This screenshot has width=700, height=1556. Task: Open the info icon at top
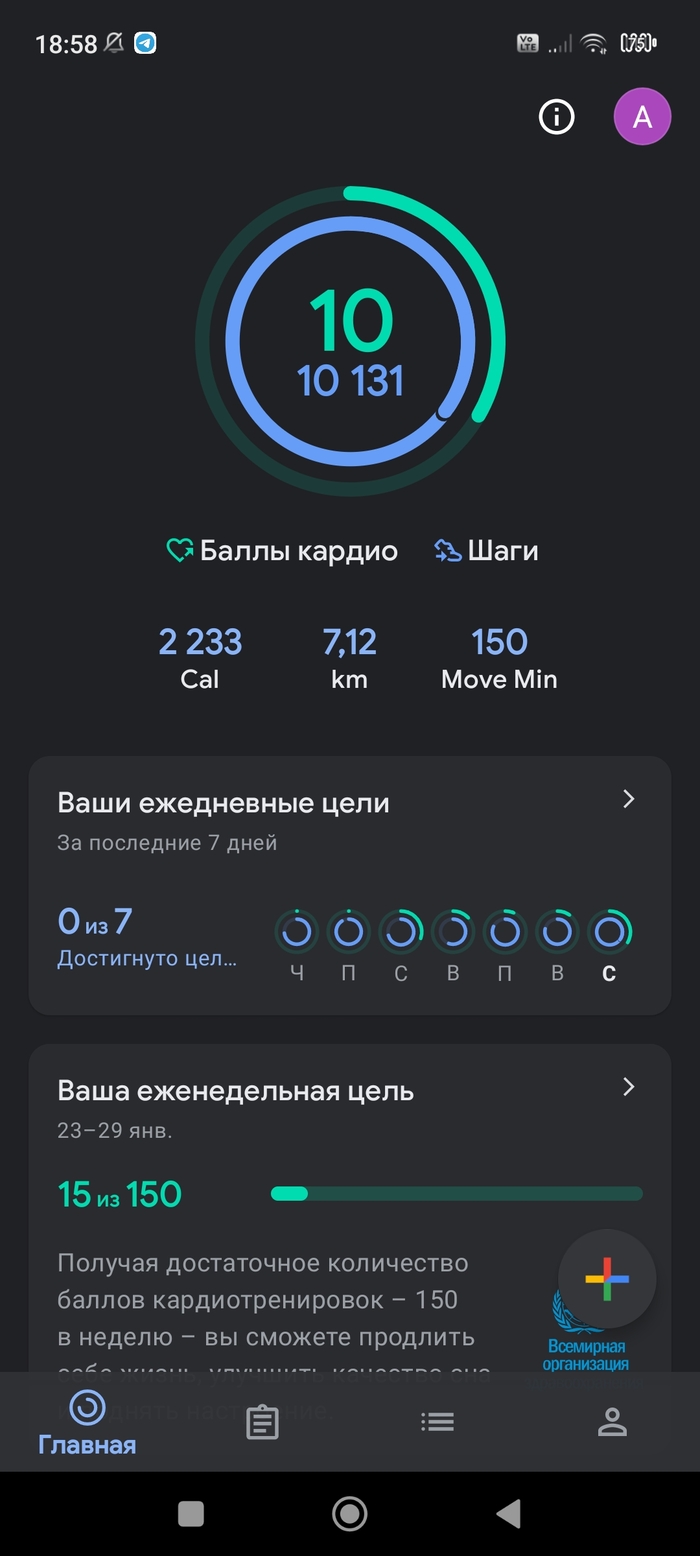(x=557, y=117)
